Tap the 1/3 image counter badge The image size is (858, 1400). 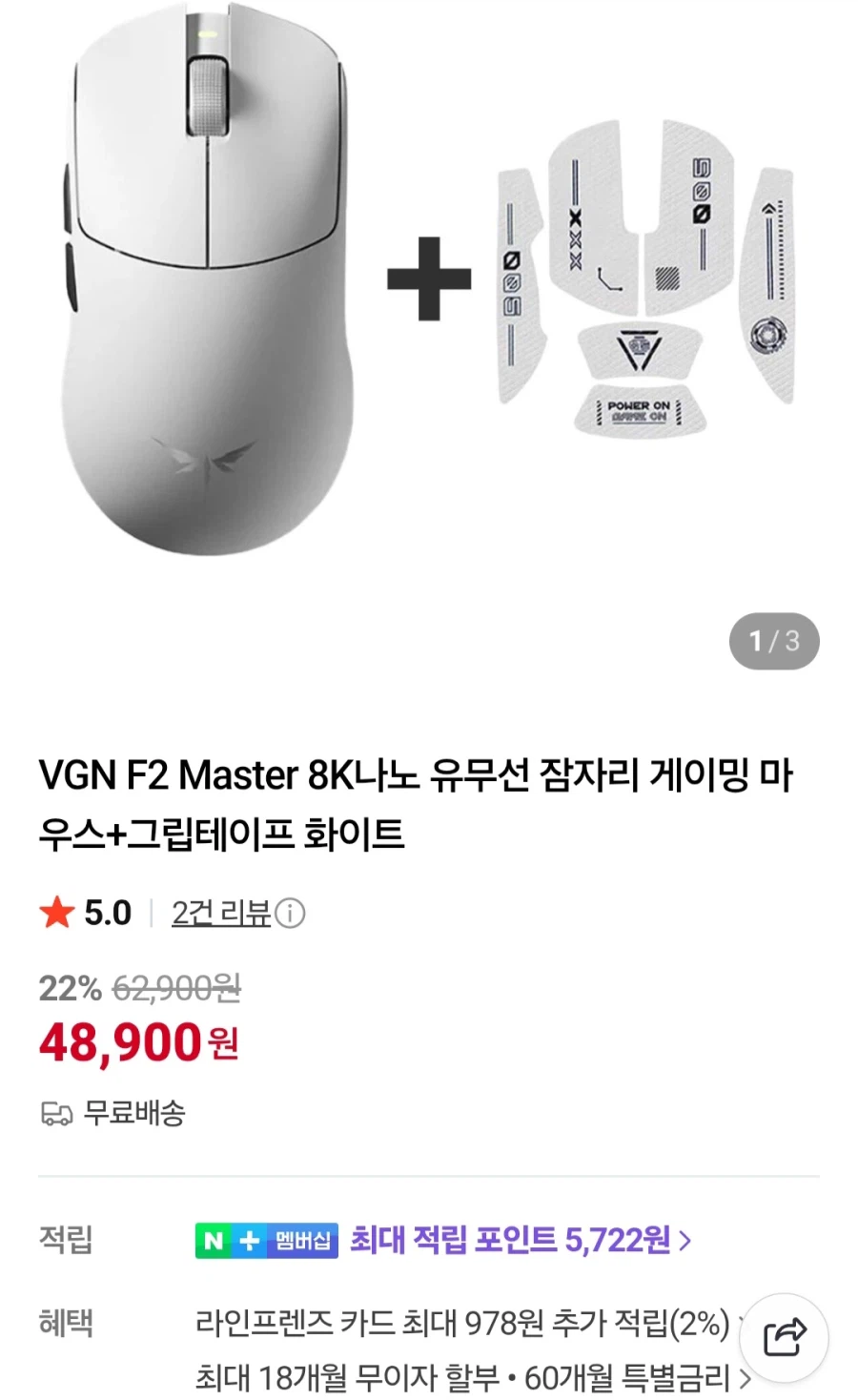click(775, 642)
